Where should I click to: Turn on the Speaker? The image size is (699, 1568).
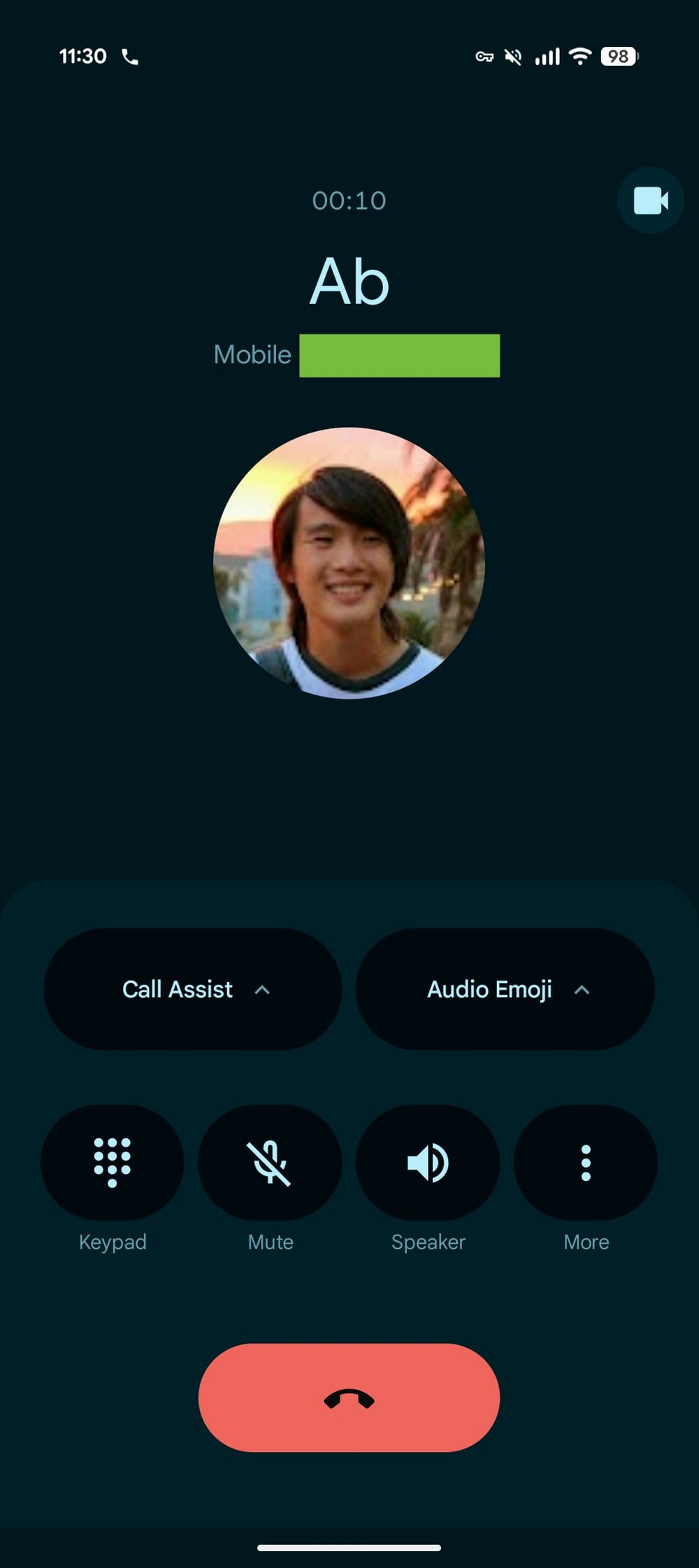tap(428, 1162)
